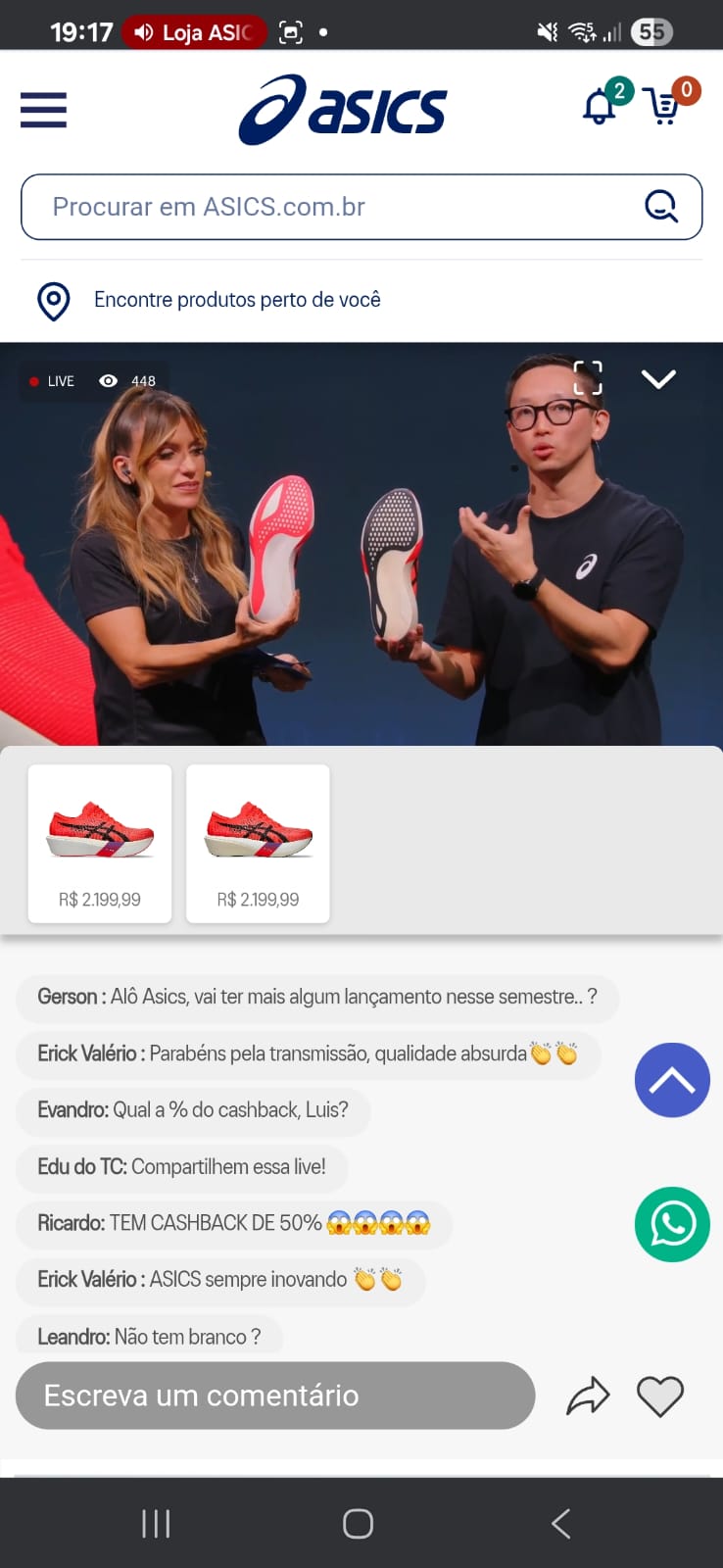
Task: Open the first red shoe product card
Action: pyautogui.click(x=100, y=844)
